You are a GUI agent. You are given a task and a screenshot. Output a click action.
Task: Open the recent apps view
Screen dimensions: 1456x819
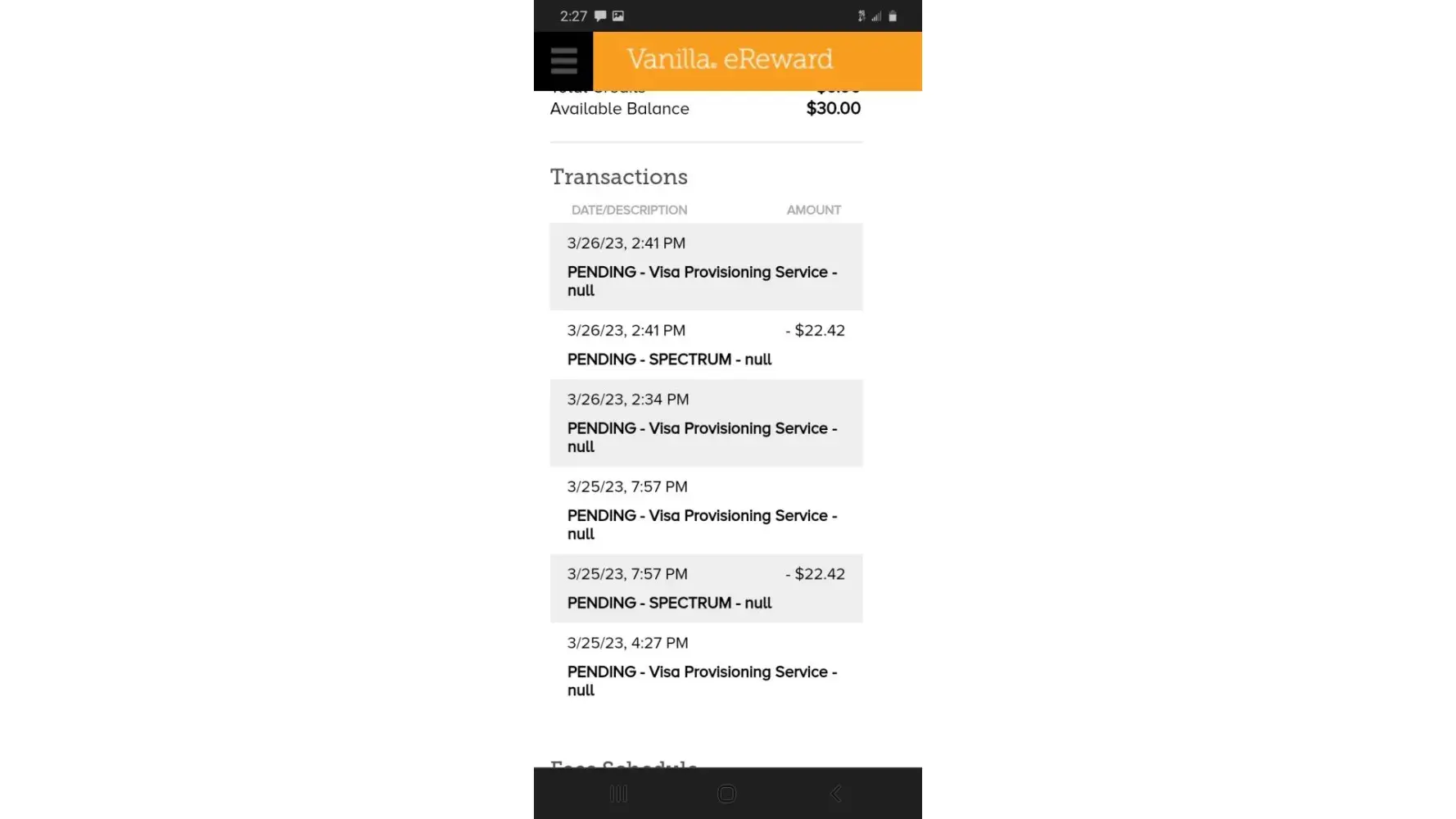(618, 794)
